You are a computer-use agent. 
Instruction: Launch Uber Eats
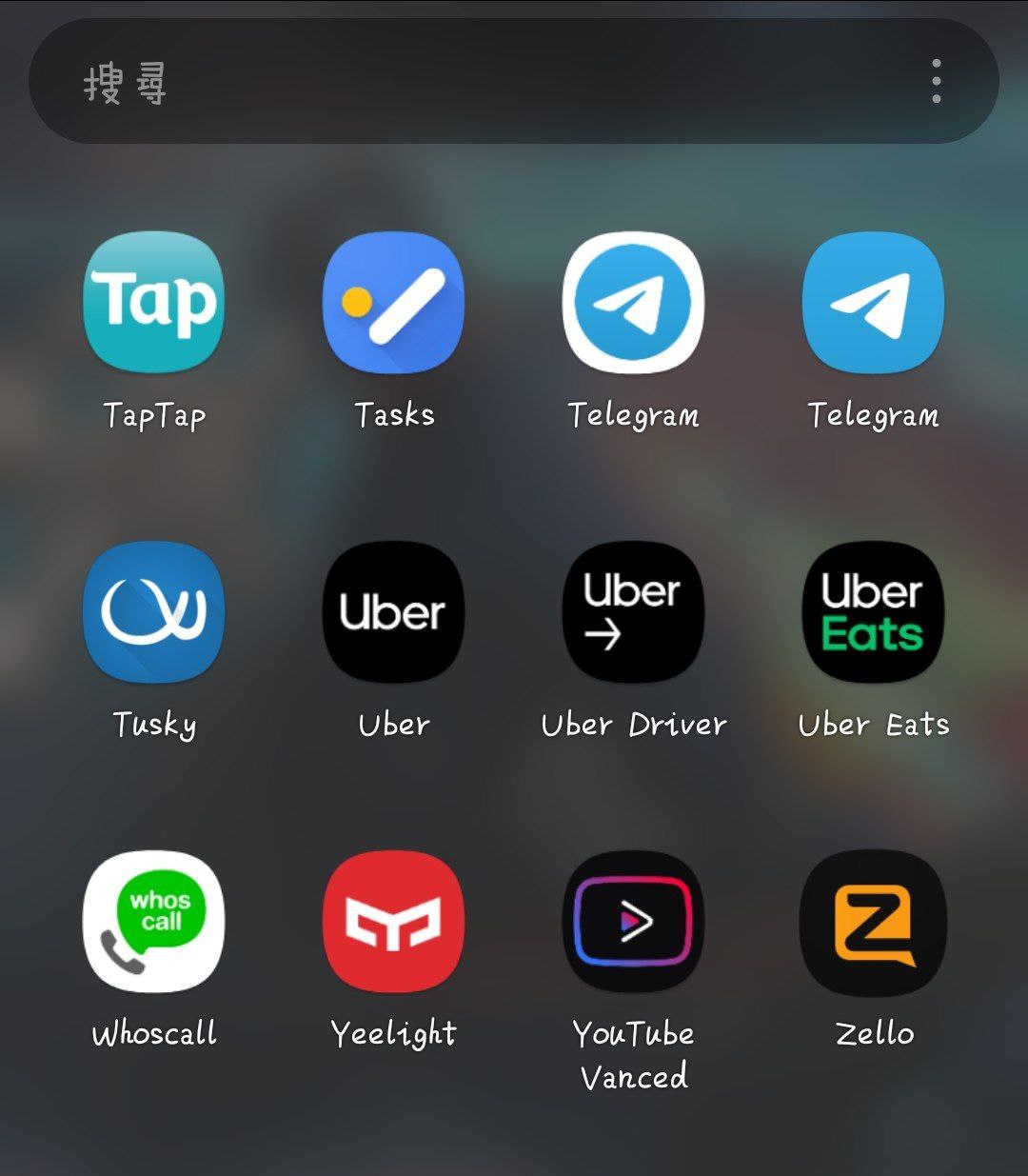873,612
